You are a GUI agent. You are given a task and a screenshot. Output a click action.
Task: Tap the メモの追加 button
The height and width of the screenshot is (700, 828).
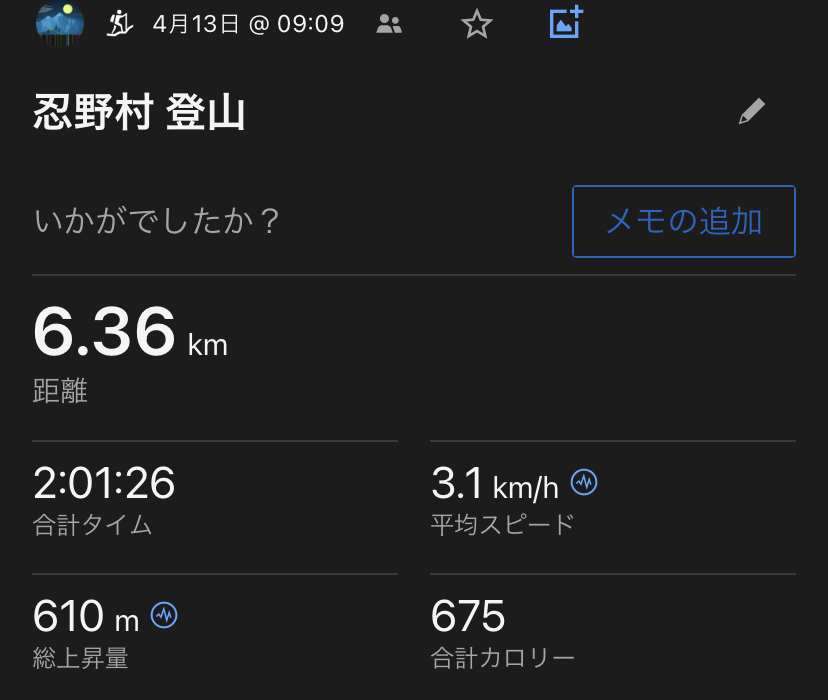pyautogui.click(x=684, y=221)
